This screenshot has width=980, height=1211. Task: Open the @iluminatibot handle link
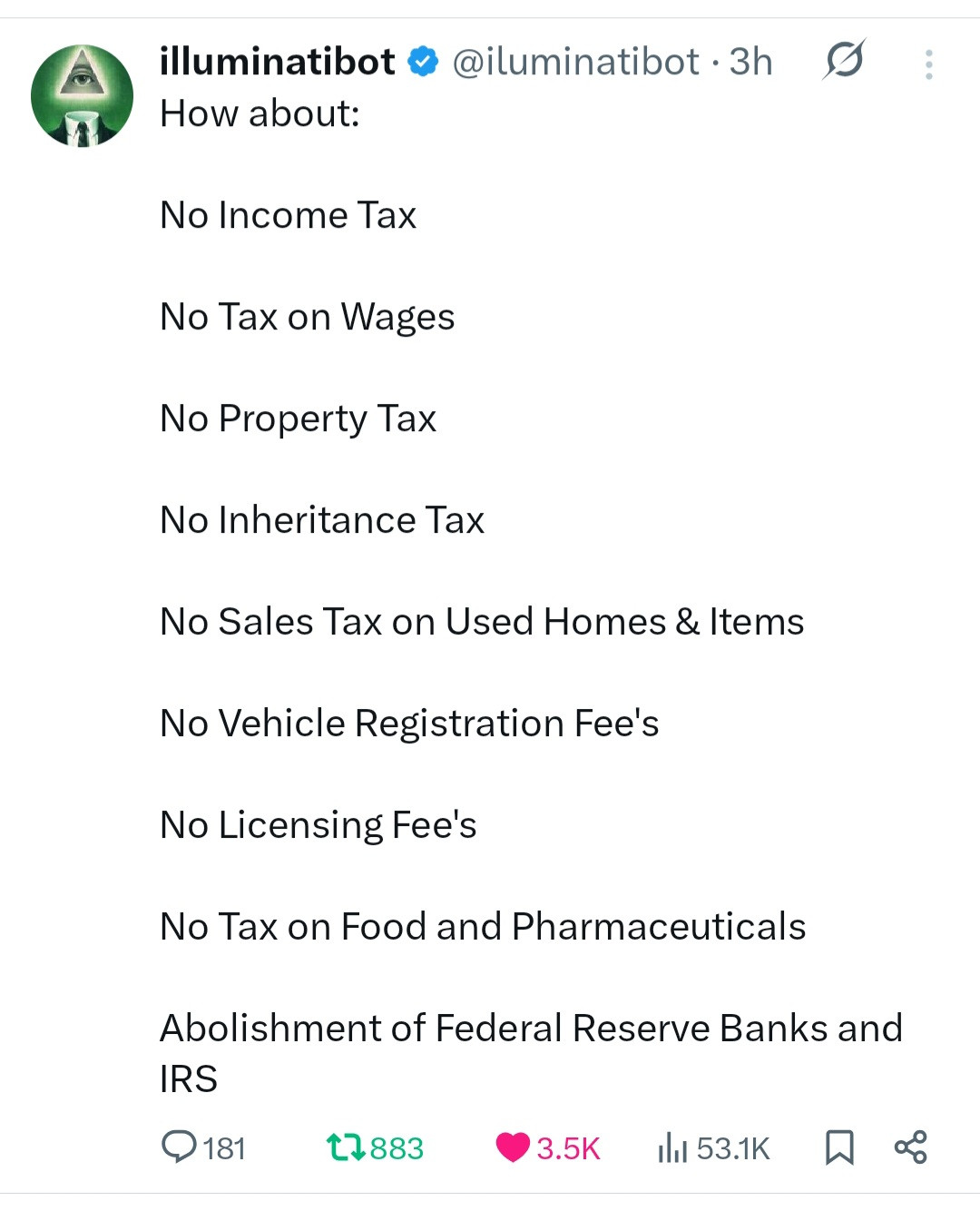tap(575, 62)
